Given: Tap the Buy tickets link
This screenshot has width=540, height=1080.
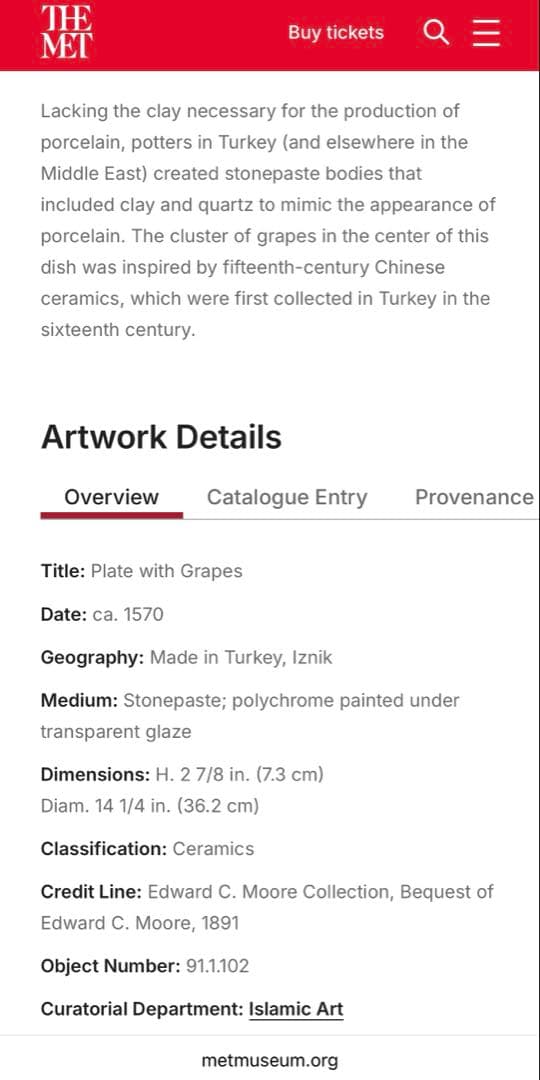Looking at the screenshot, I should pyautogui.click(x=335, y=32).
